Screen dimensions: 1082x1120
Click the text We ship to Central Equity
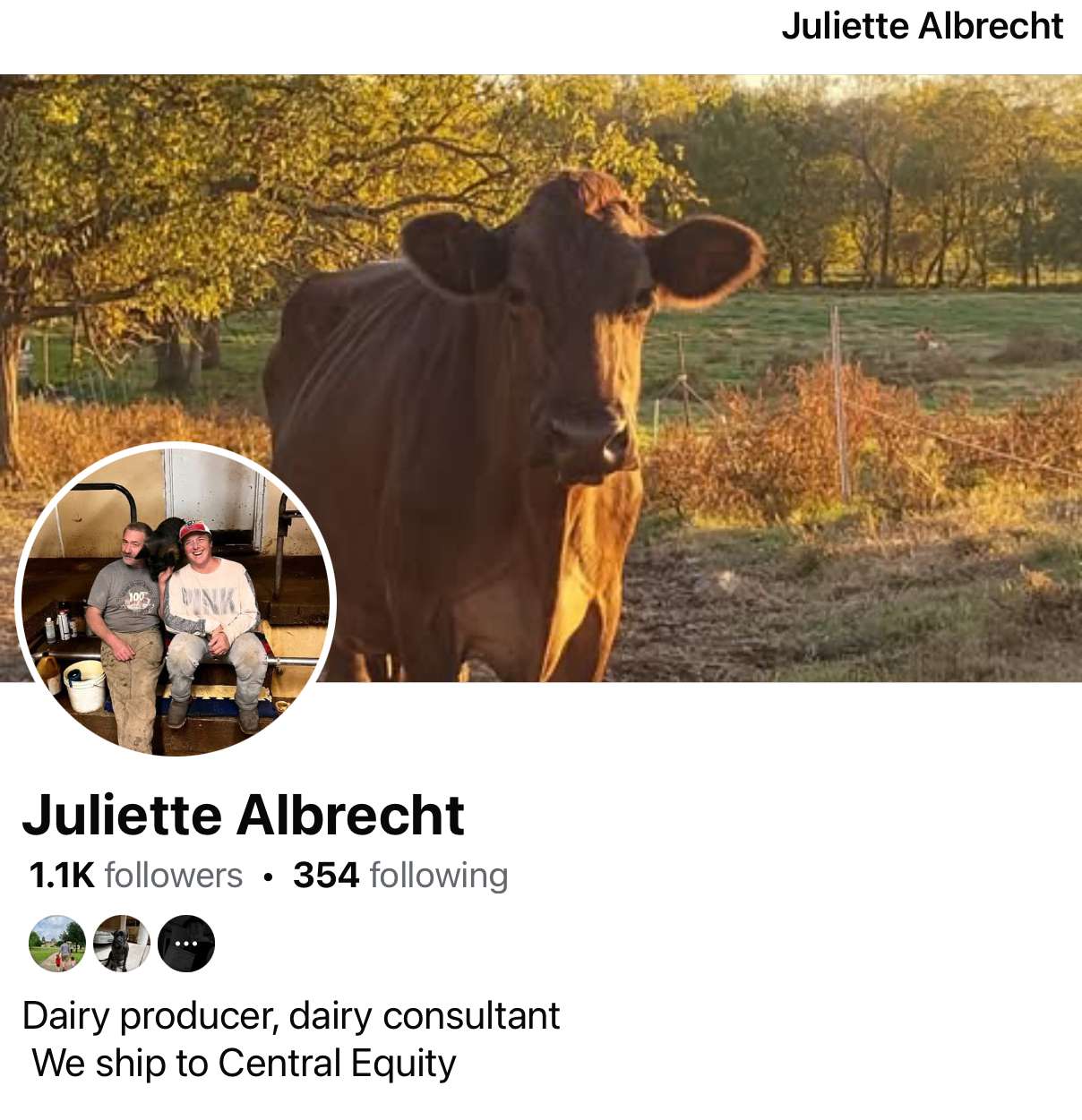[x=244, y=1064]
